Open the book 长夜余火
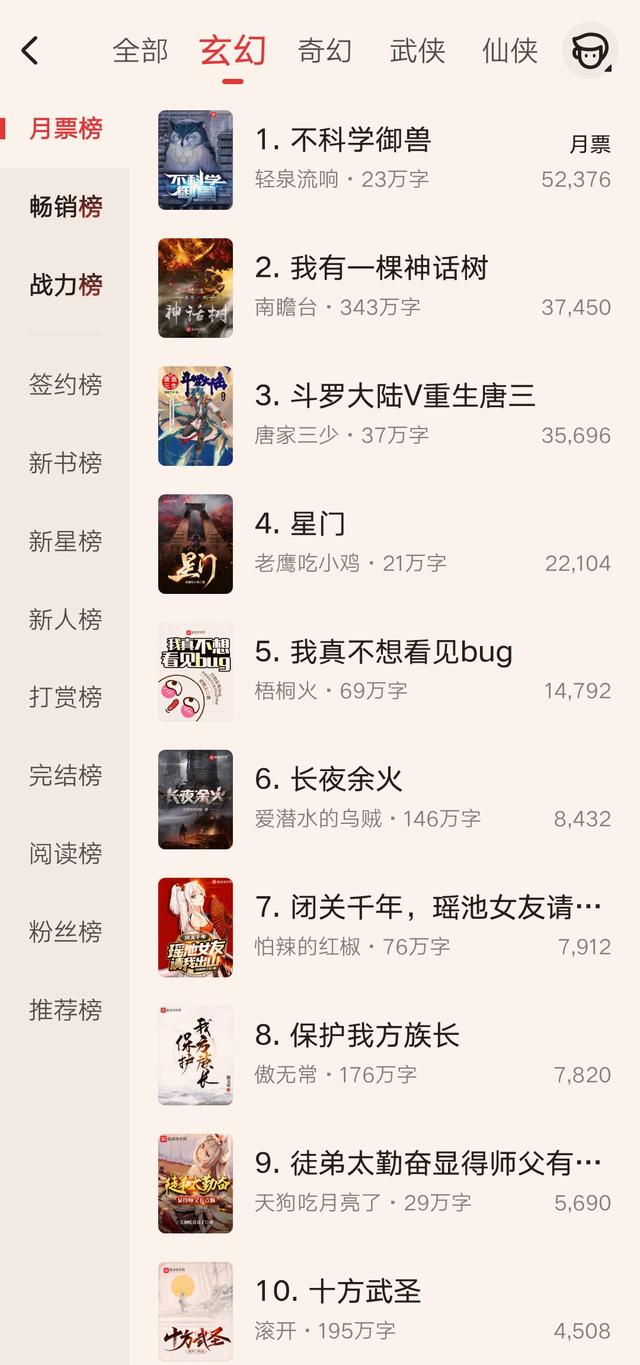This screenshot has width=640, height=1365. 346,780
